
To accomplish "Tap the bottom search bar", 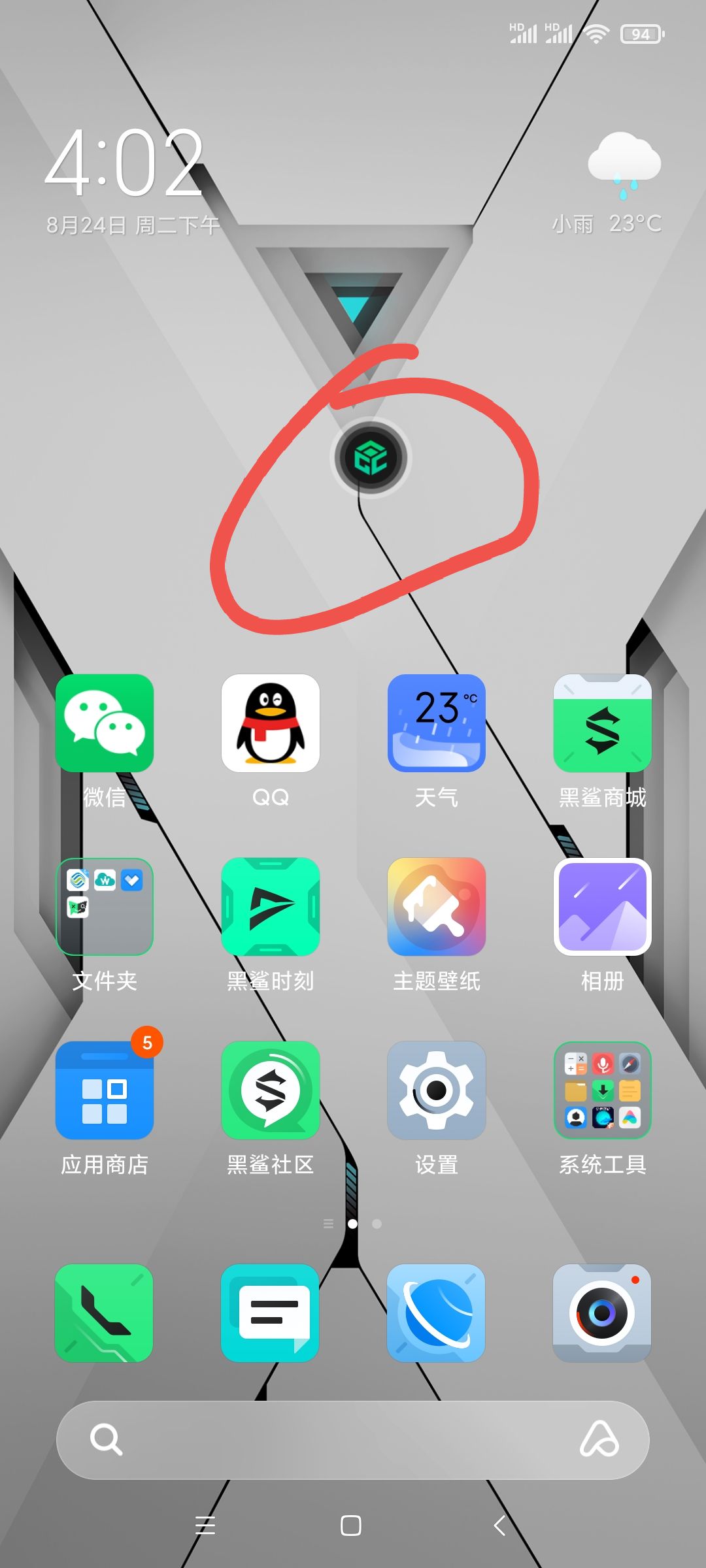I will [x=353, y=1440].
